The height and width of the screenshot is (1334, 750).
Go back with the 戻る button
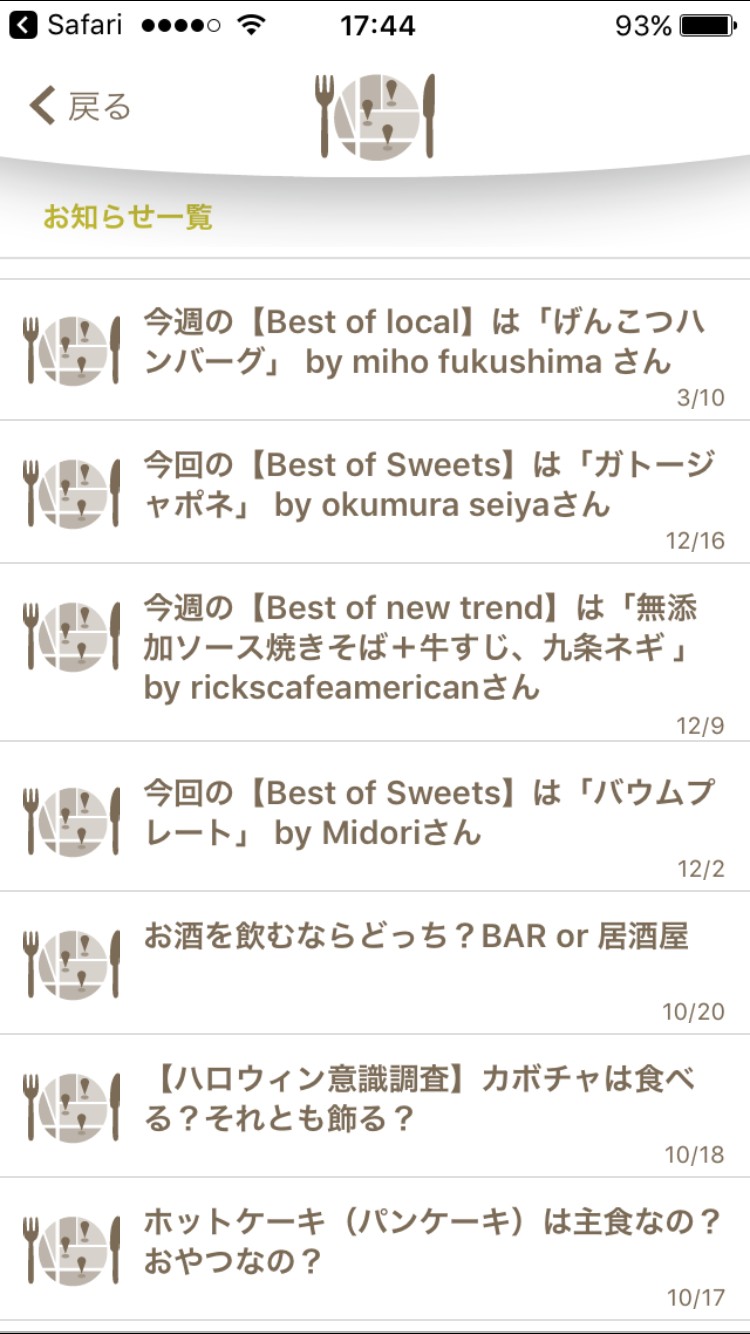[x=80, y=106]
